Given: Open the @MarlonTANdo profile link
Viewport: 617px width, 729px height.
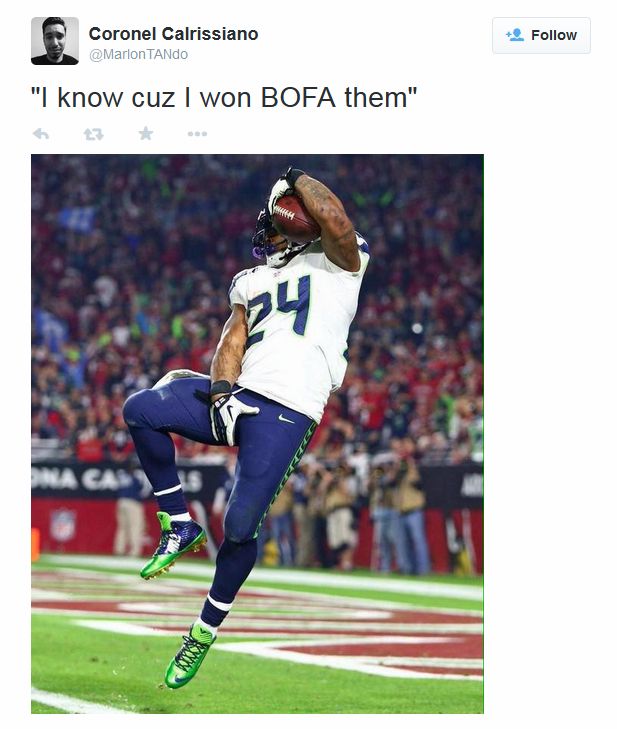Looking at the screenshot, I should point(138,54).
